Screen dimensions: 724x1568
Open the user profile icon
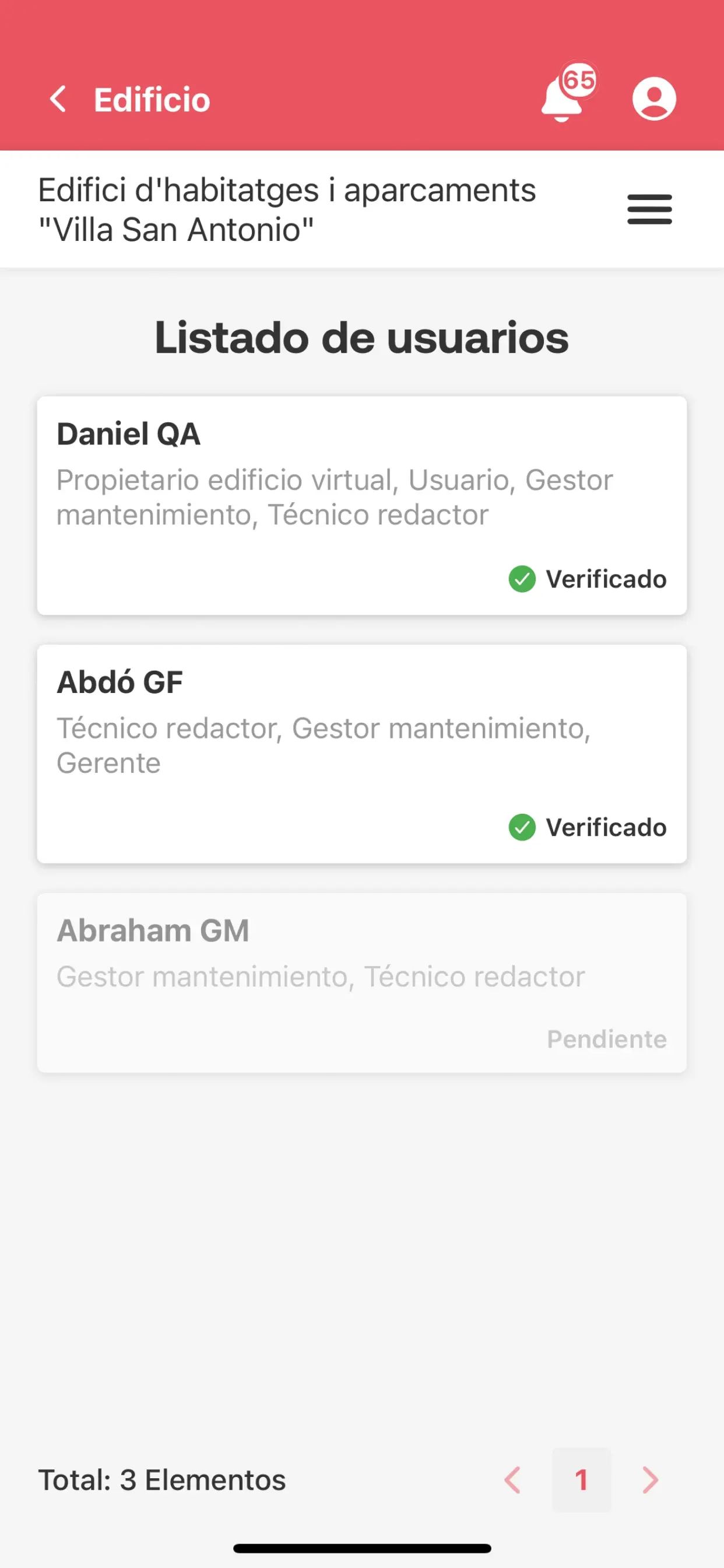[654, 99]
